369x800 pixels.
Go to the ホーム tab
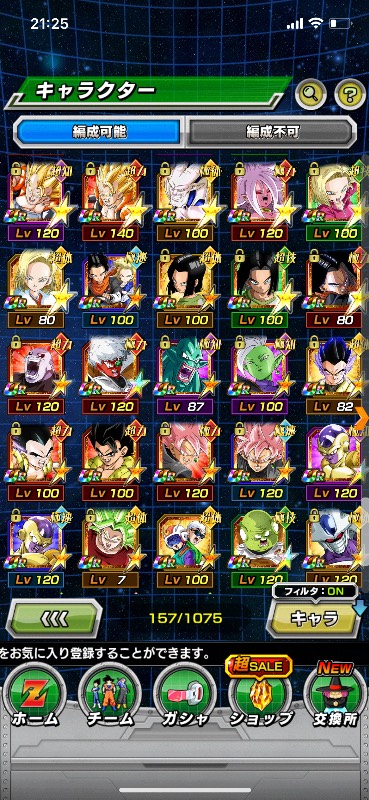click(35, 697)
